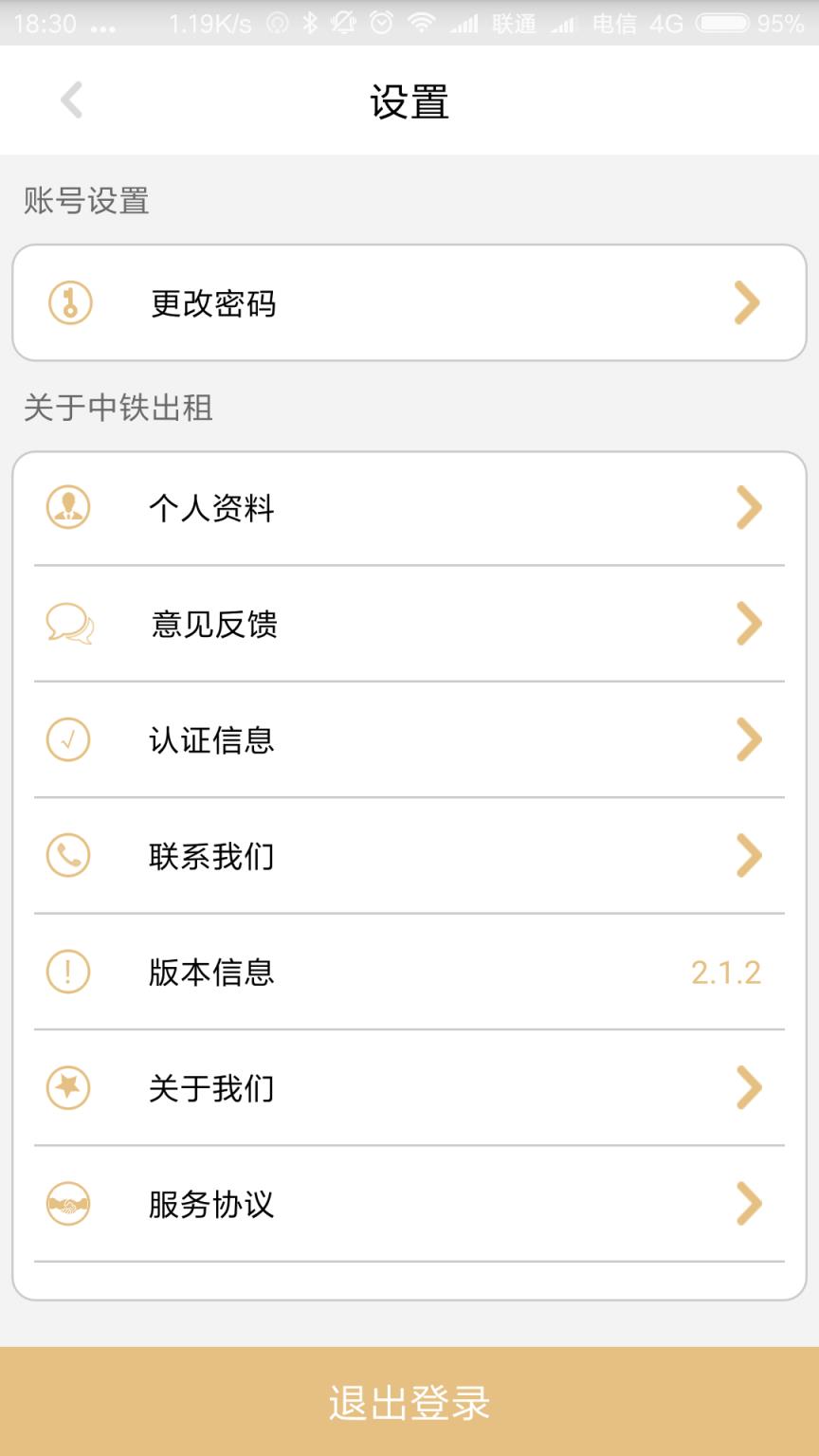The height and width of the screenshot is (1456, 819).
Task: Click the version number 2.1.2
Action: pos(725,972)
